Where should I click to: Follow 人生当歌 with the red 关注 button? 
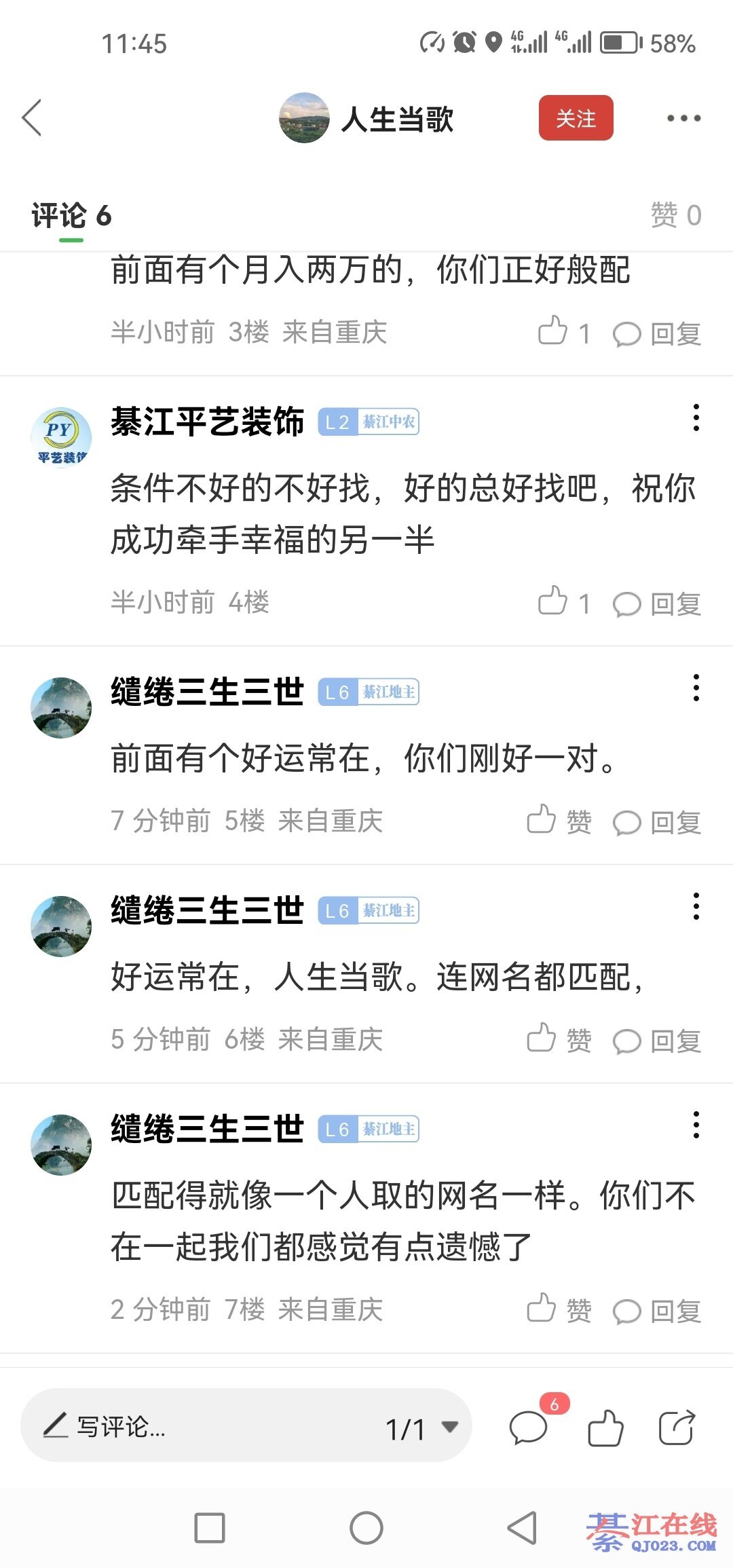[576, 118]
